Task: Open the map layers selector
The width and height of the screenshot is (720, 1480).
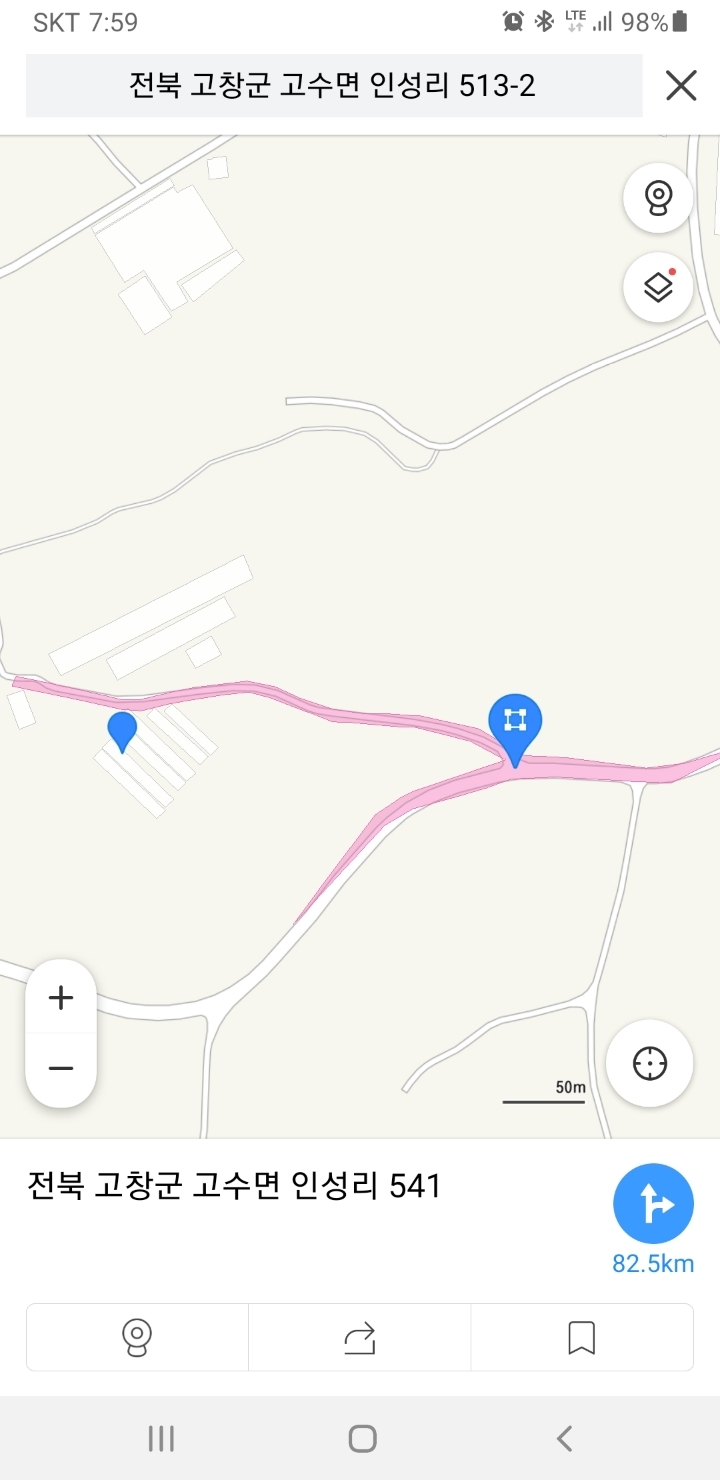Action: coord(658,288)
